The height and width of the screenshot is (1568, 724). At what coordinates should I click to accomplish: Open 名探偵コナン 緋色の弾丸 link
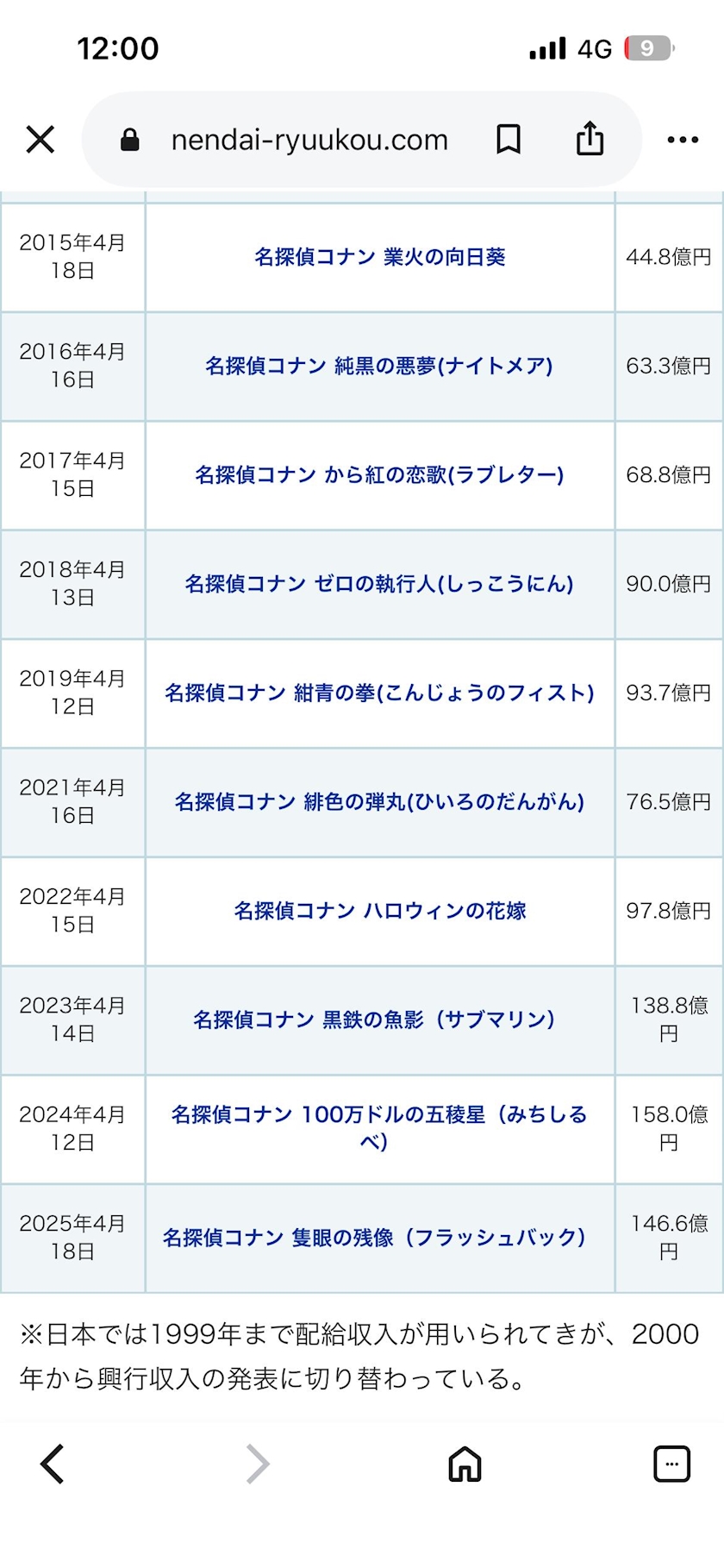pos(379,801)
